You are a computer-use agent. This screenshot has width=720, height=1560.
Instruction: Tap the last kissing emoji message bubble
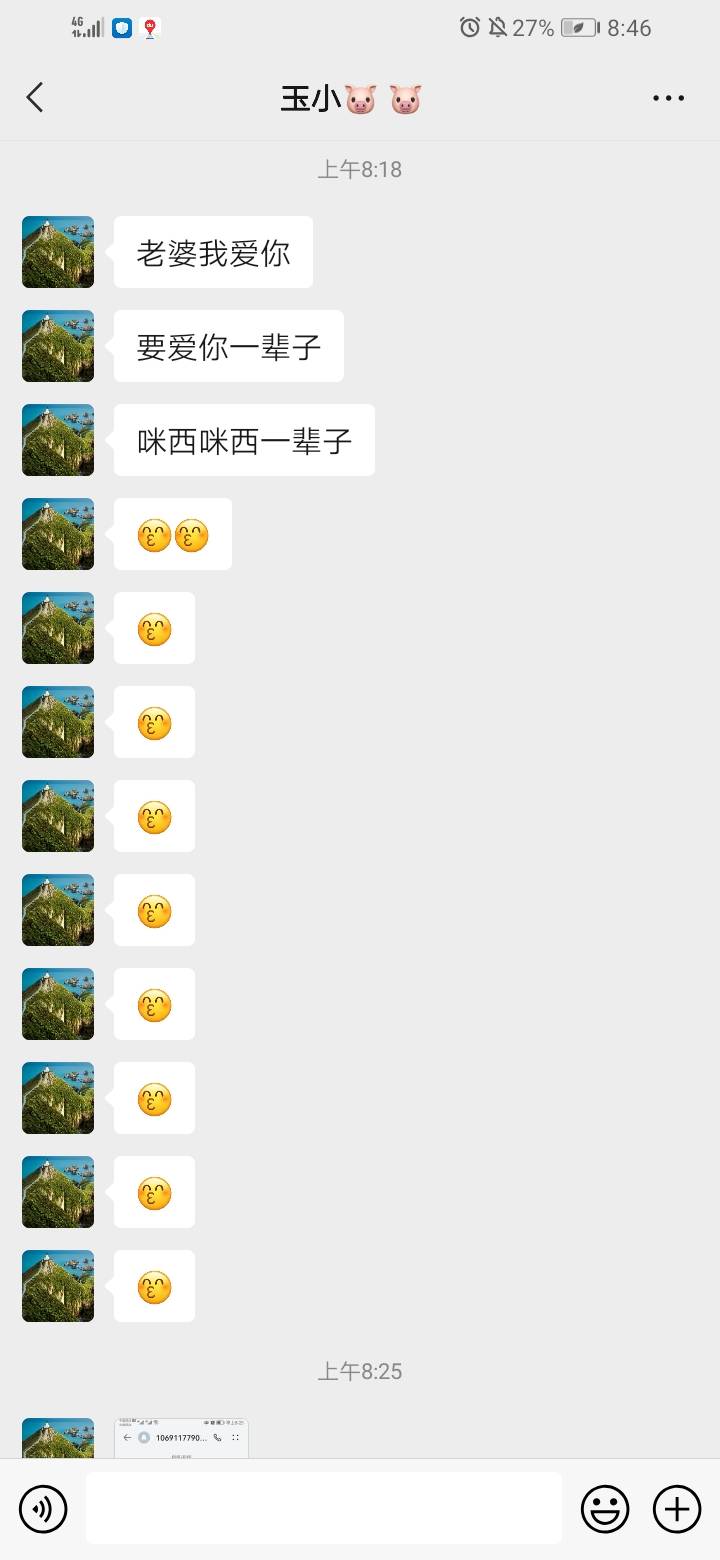coord(154,1286)
